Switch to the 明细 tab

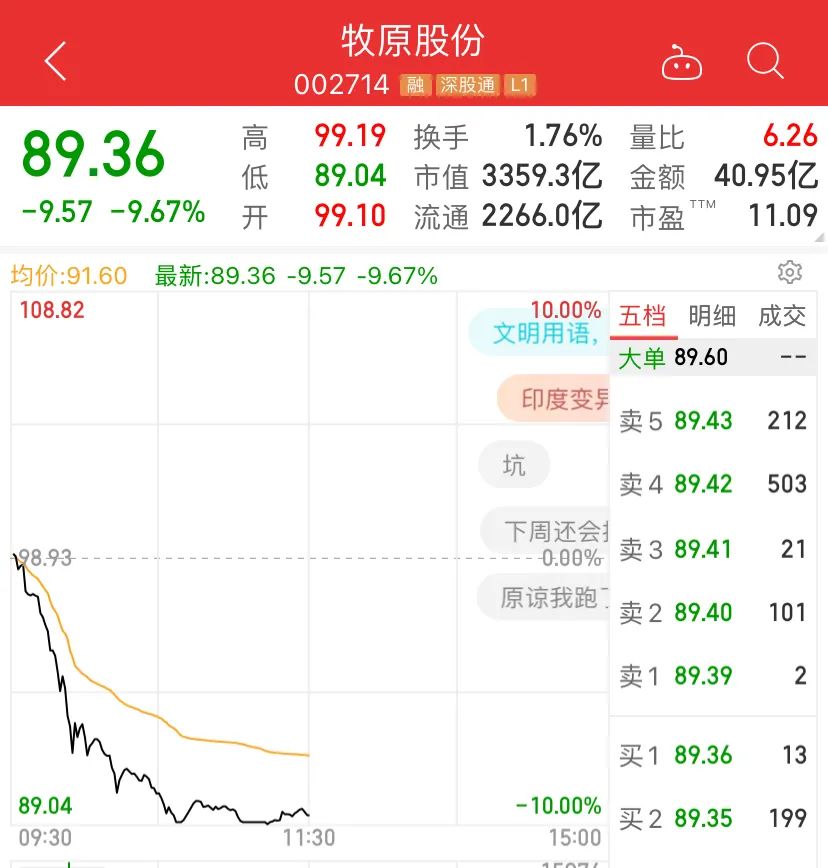tap(712, 316)
